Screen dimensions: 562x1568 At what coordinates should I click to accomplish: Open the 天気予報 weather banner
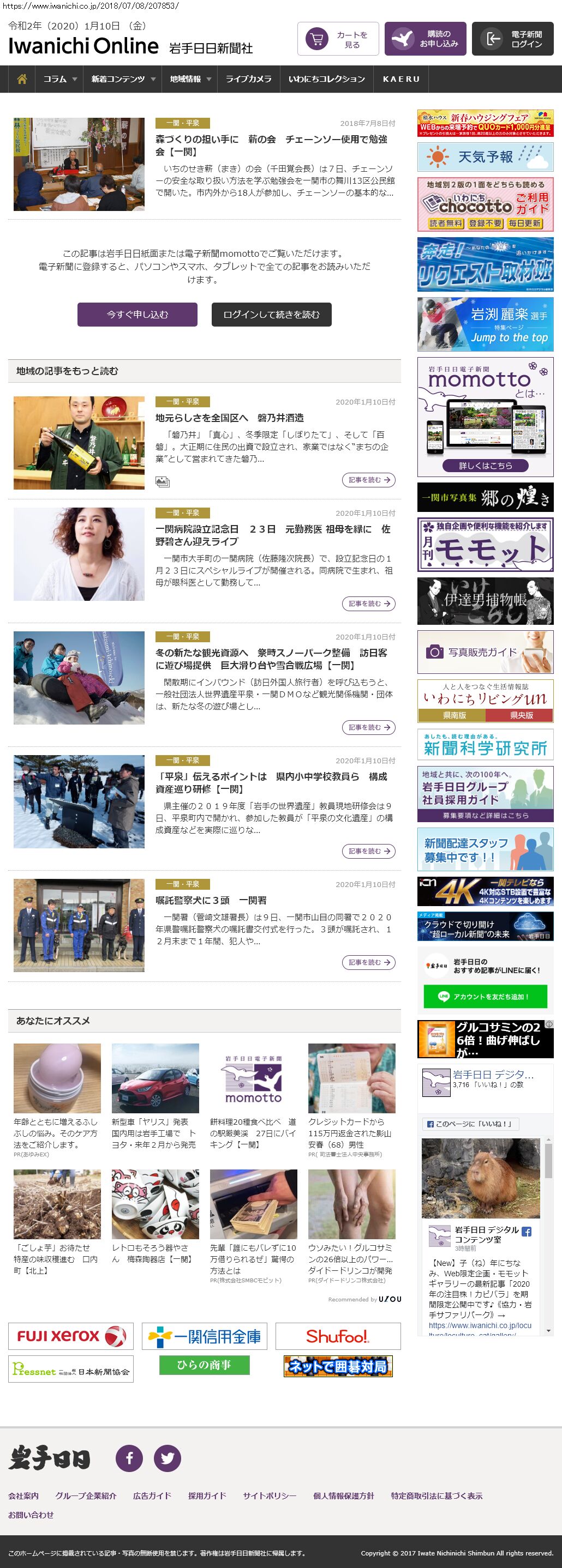485,157
